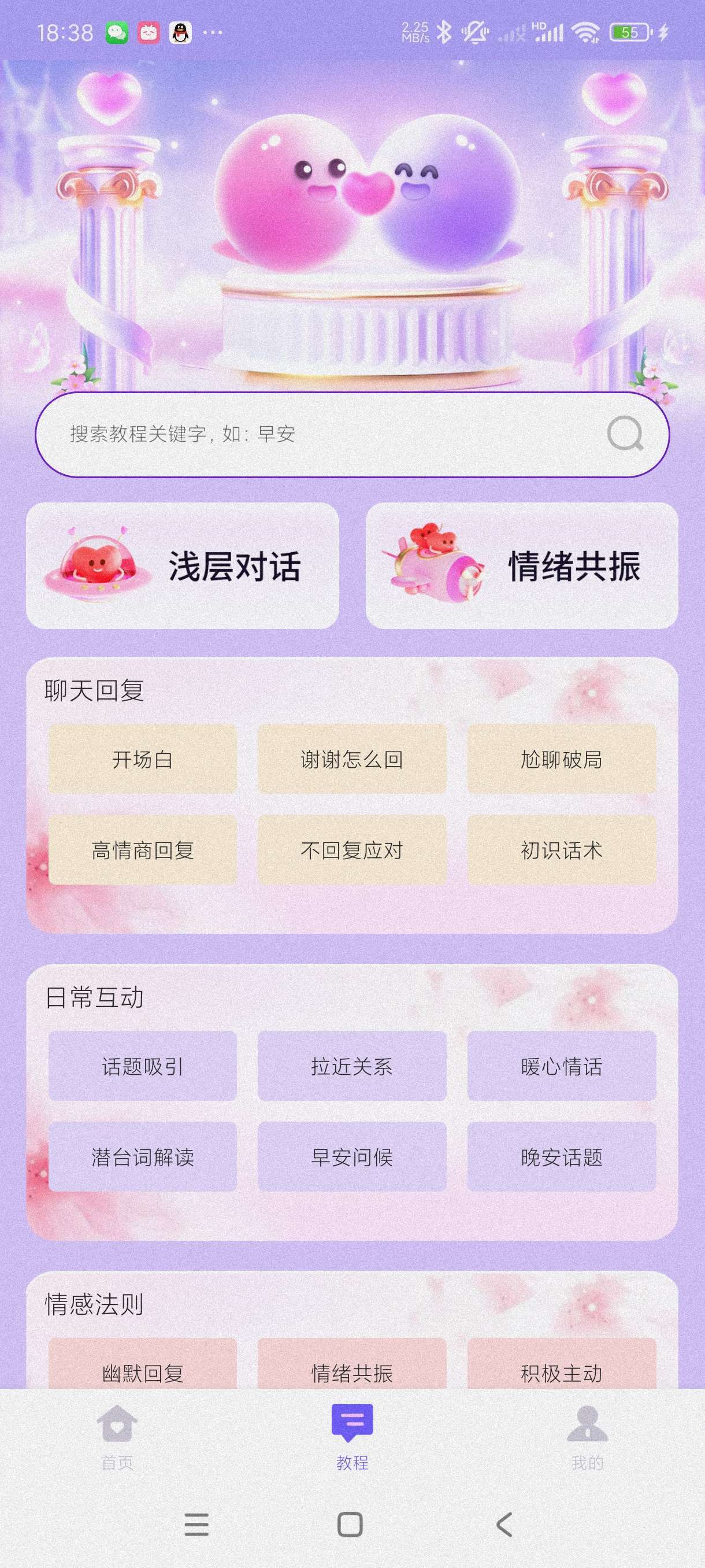Screen dimensions: 705x1568
Task: Open 谢谢怎么回 tutorial
Action: [x=351, y=759]
